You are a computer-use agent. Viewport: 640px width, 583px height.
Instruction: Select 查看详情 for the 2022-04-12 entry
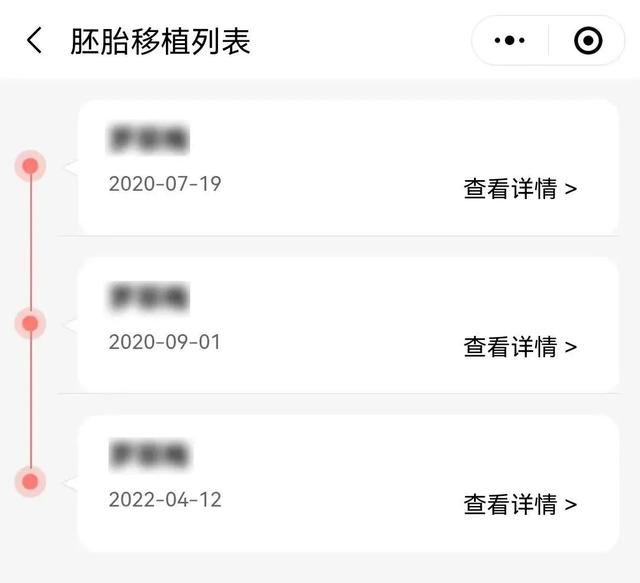520,504
